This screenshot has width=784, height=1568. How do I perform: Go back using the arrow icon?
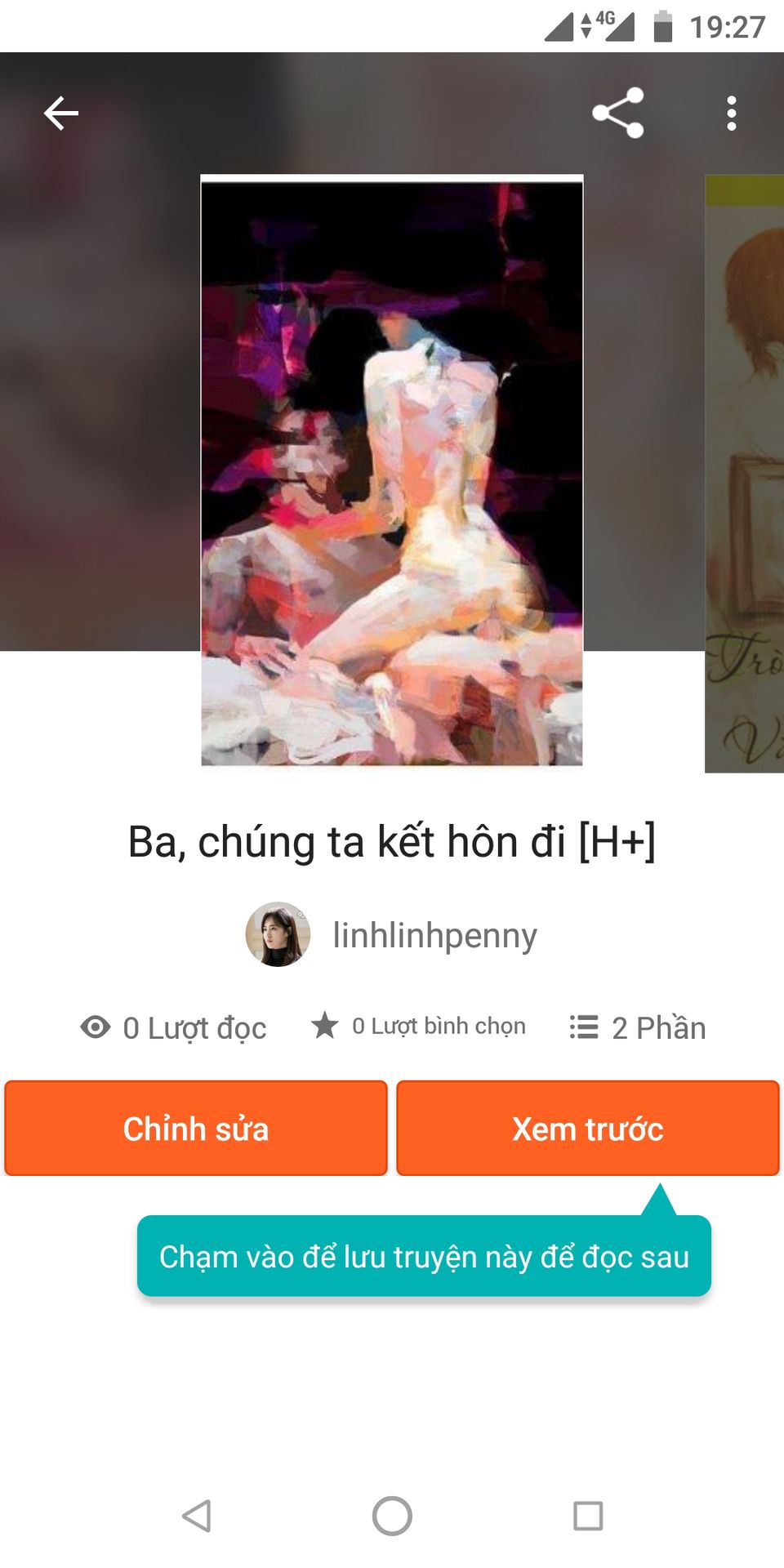pos(61,114)
